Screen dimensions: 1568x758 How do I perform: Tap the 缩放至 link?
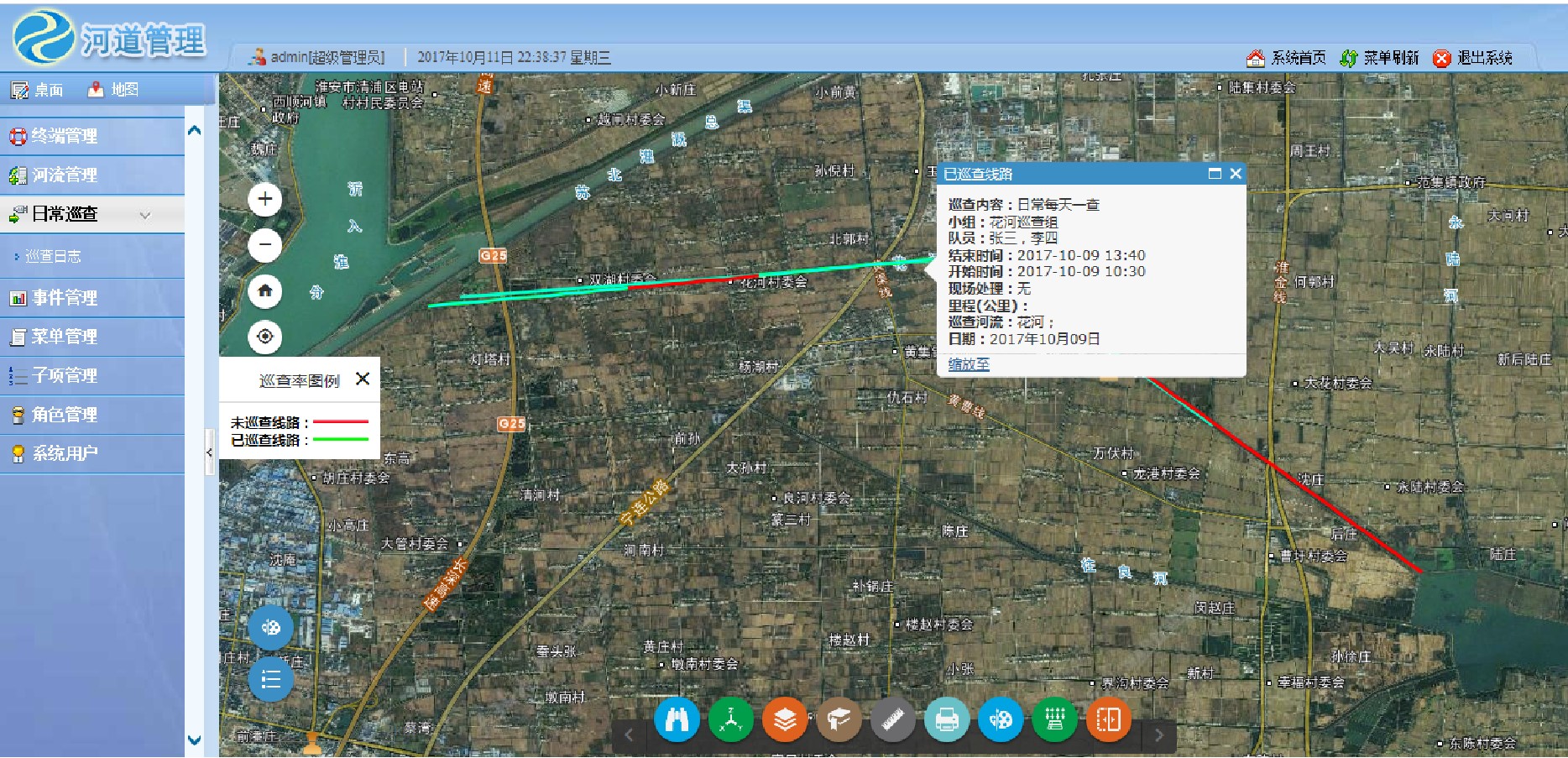[969, 364]
